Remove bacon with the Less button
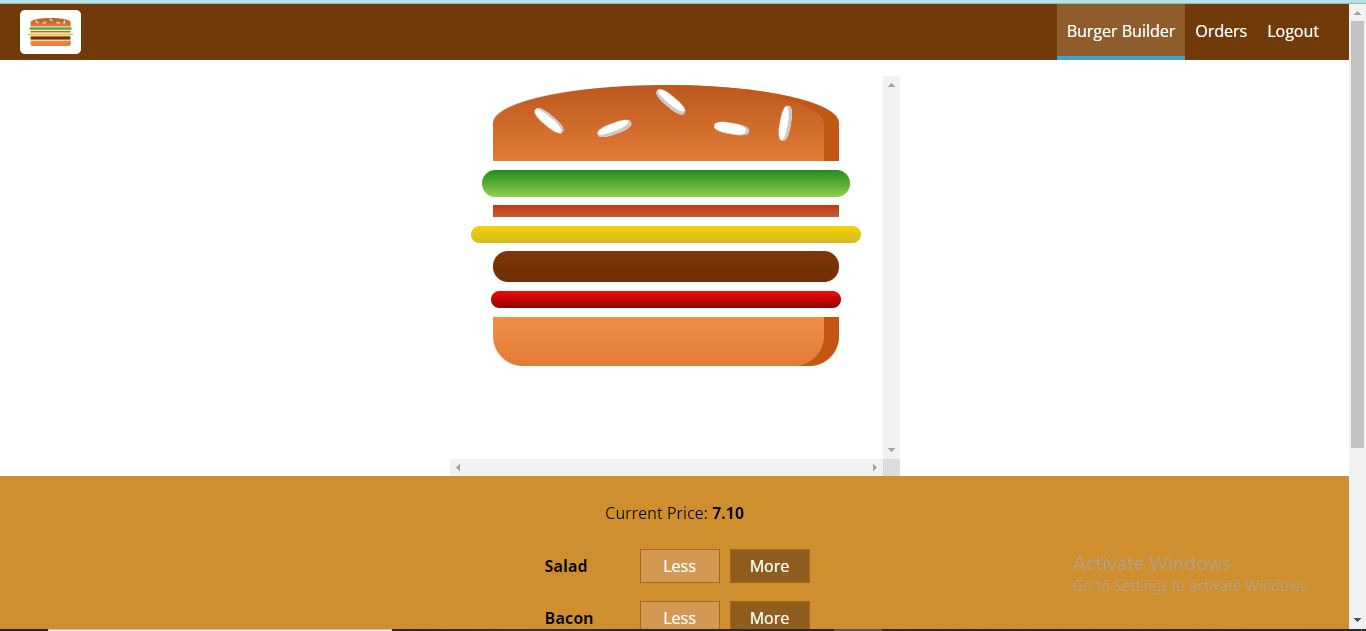 [679, 616]
